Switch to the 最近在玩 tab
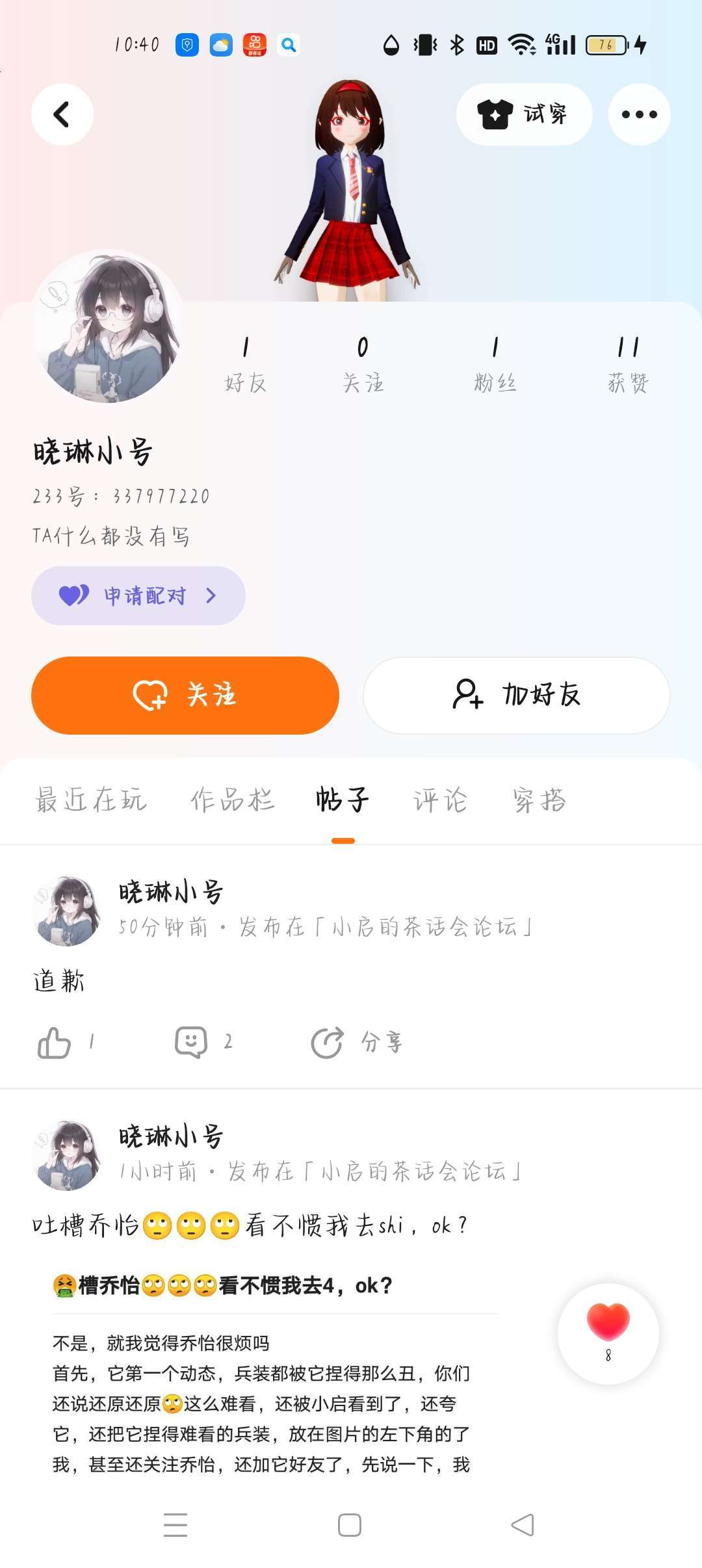Viewport: 702px width, 1568px height. point(91,800)
